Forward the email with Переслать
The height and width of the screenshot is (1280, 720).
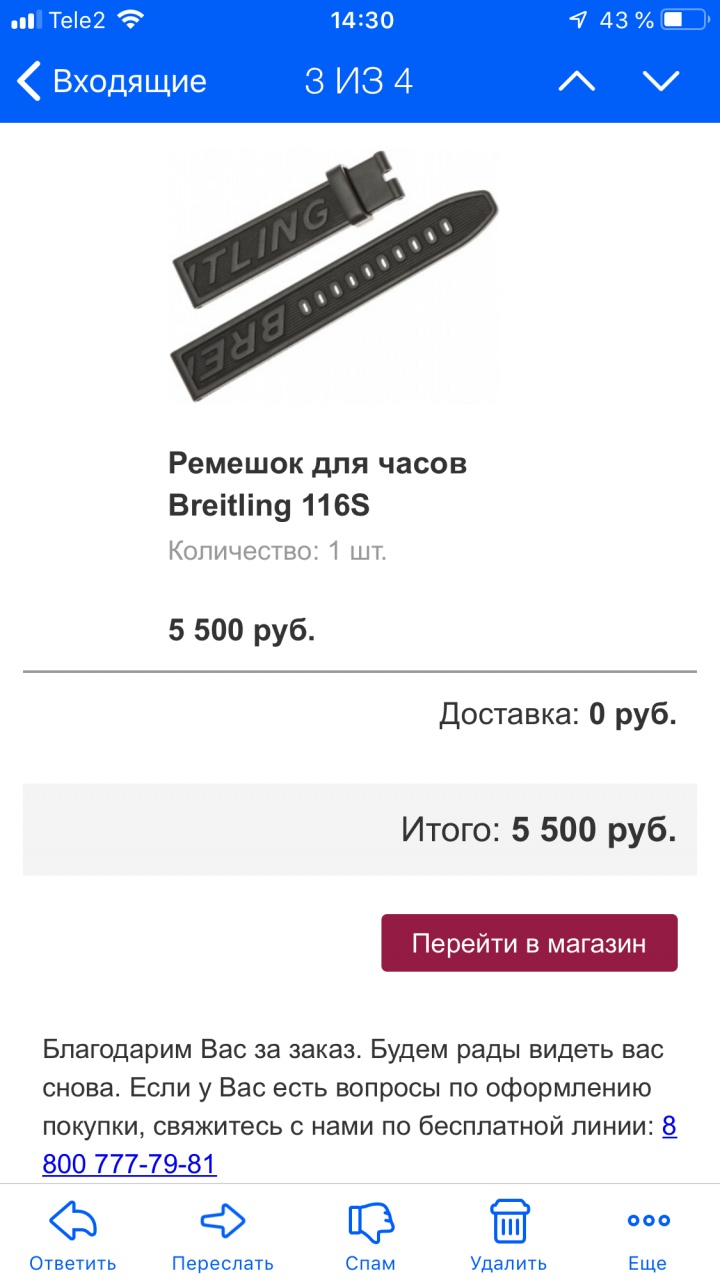coord(222,1235)
